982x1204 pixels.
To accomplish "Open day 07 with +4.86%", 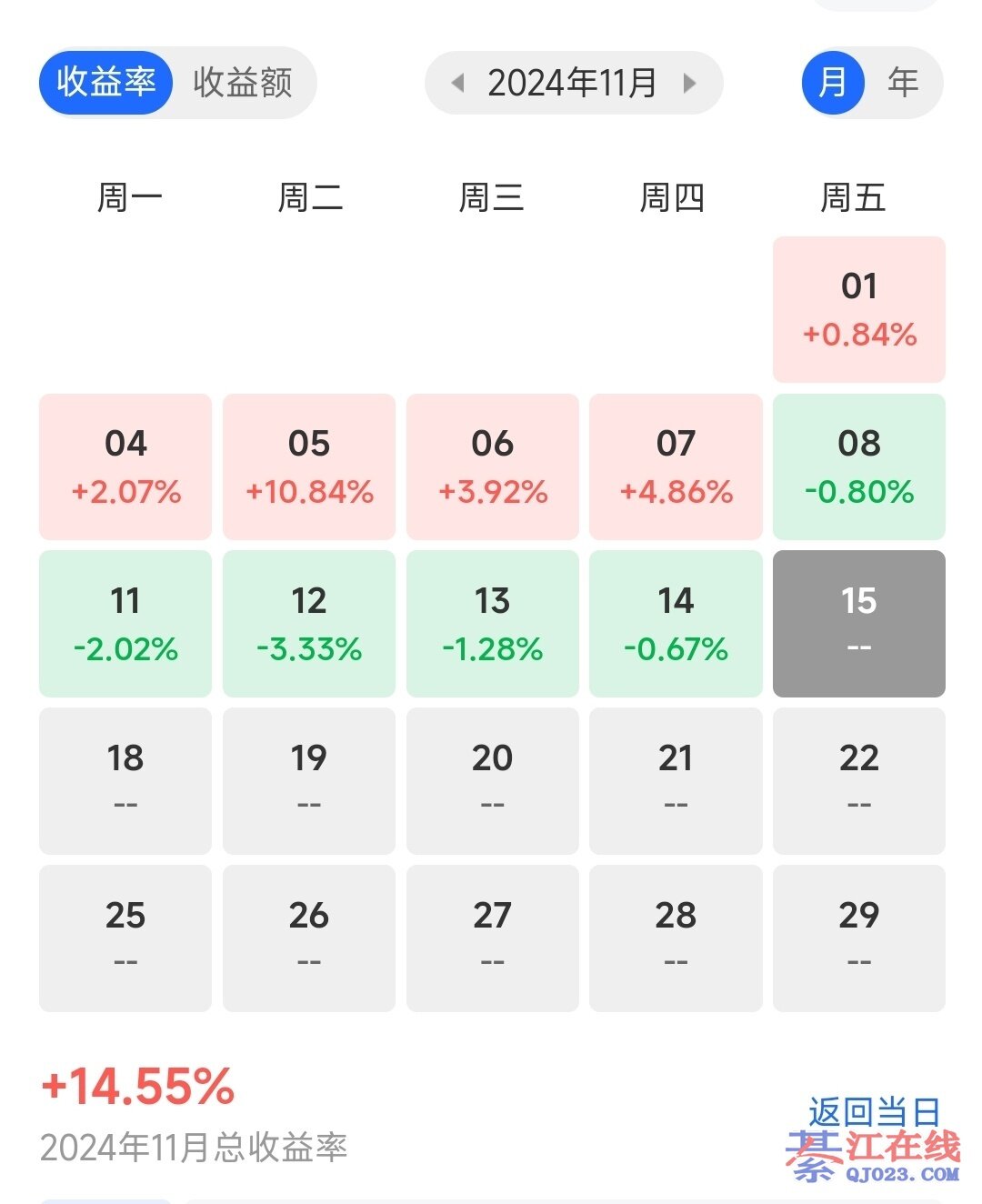I will click(x=675, y=467).
